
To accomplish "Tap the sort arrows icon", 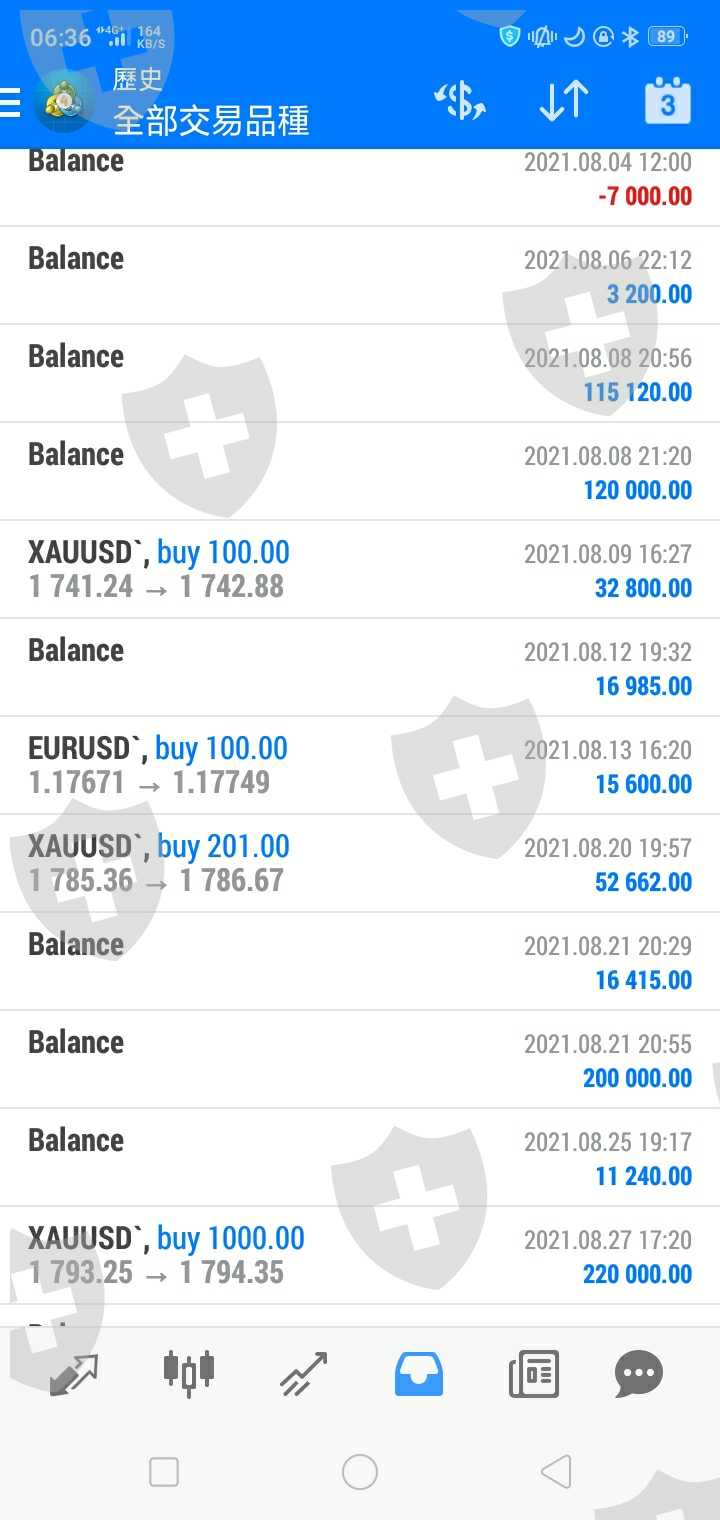I will [563, 102].
